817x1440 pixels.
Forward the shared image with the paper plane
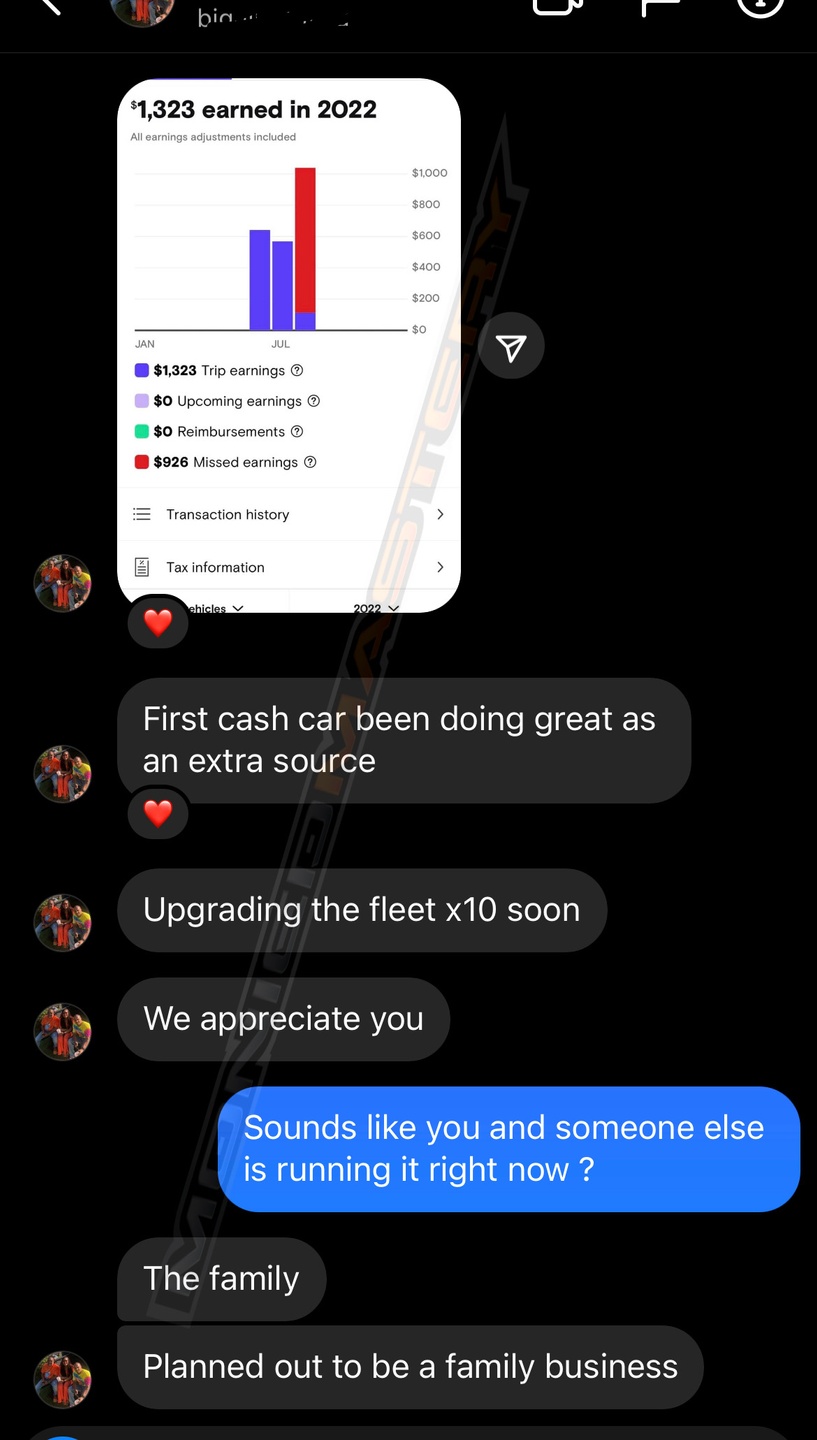click(511, 347)
